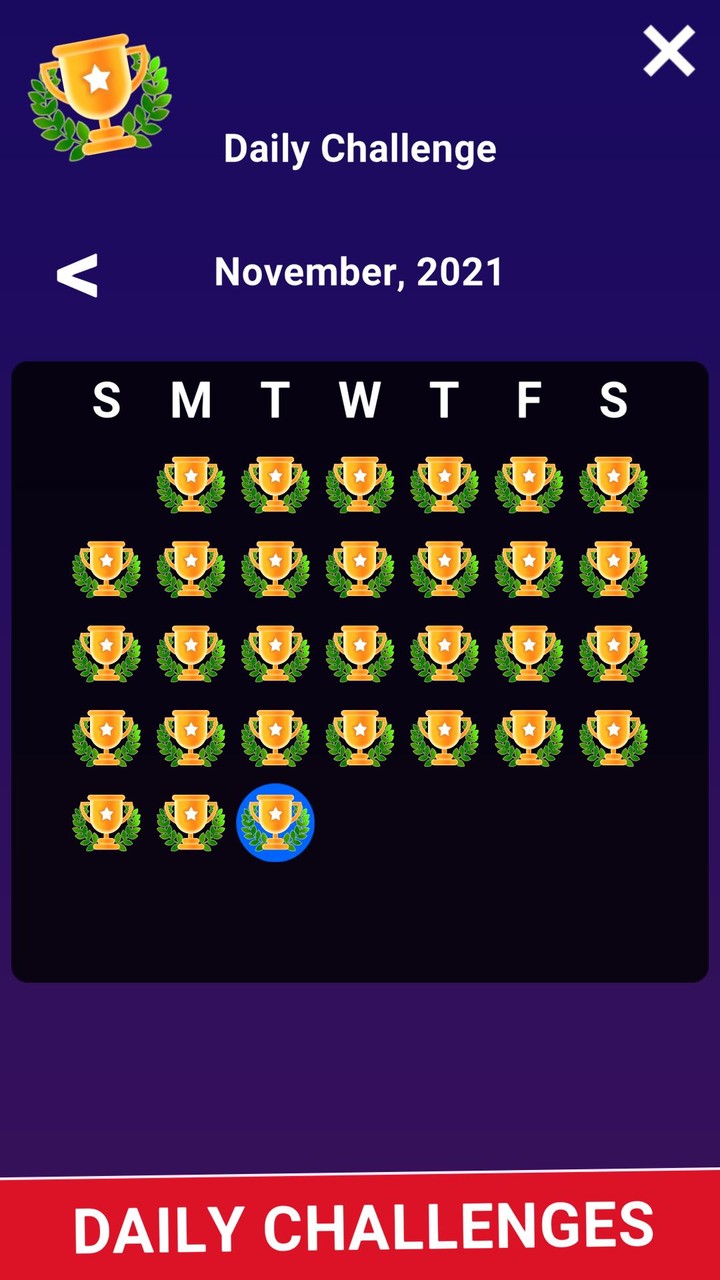Open the trophy for November 28th
This screenshot has height=1280, width=720.
(x=107, y=820)
